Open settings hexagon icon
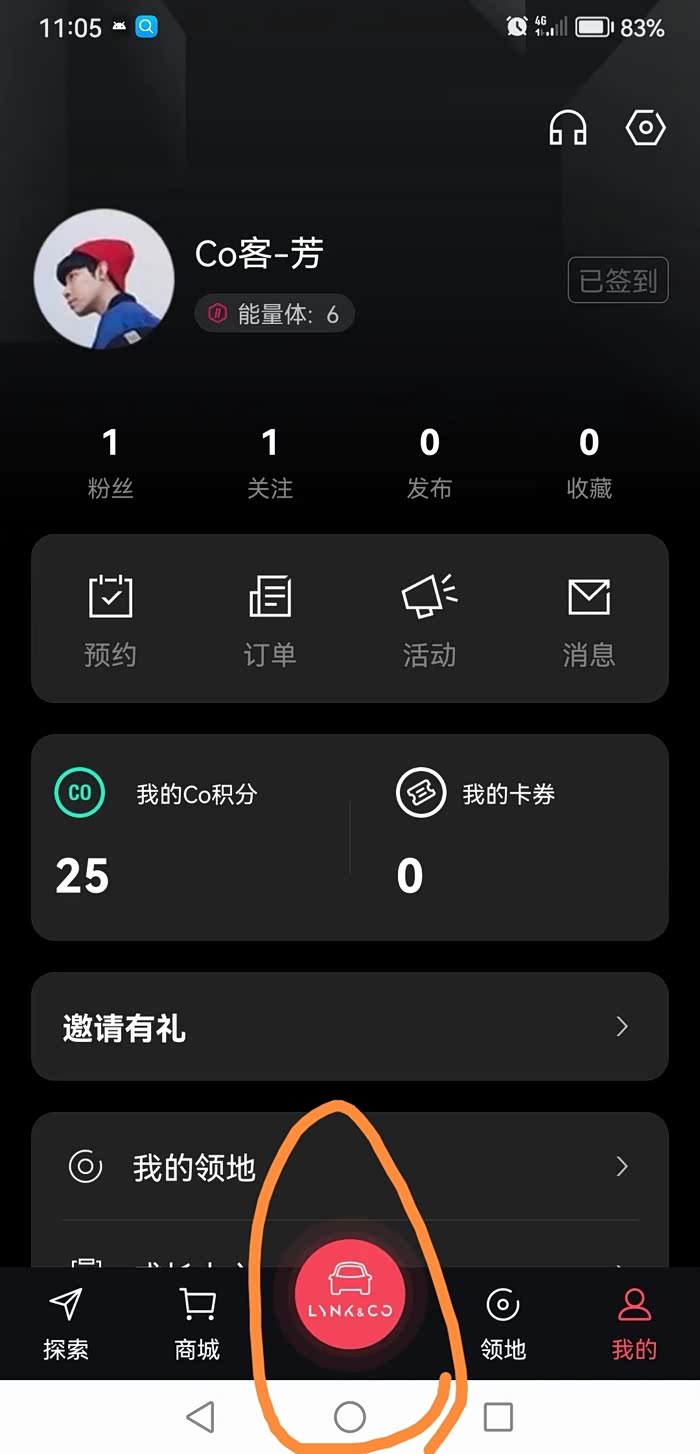 tap(645, 127)
